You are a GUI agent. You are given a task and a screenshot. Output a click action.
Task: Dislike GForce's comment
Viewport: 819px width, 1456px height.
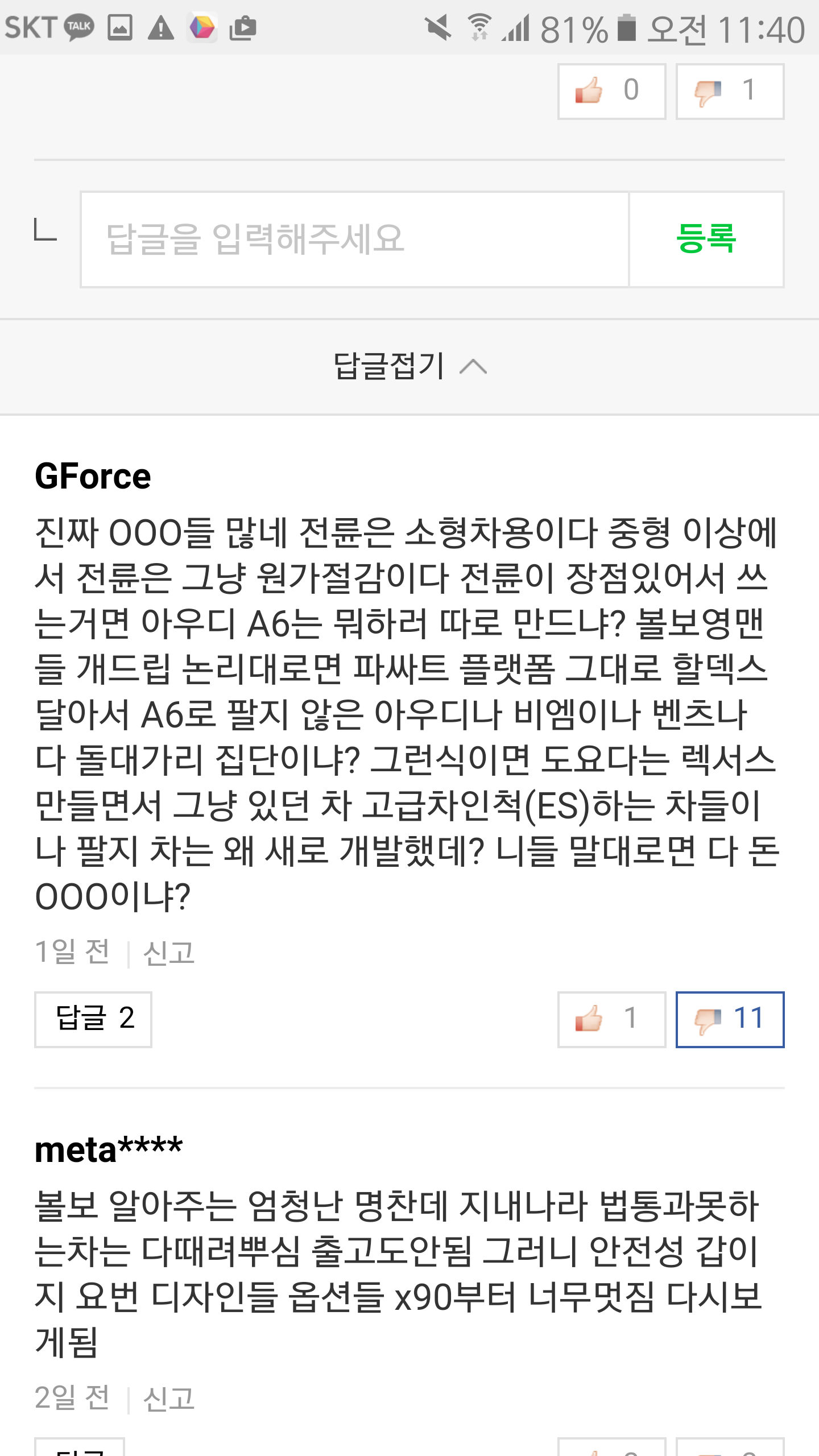click(x=730, y=1019)
